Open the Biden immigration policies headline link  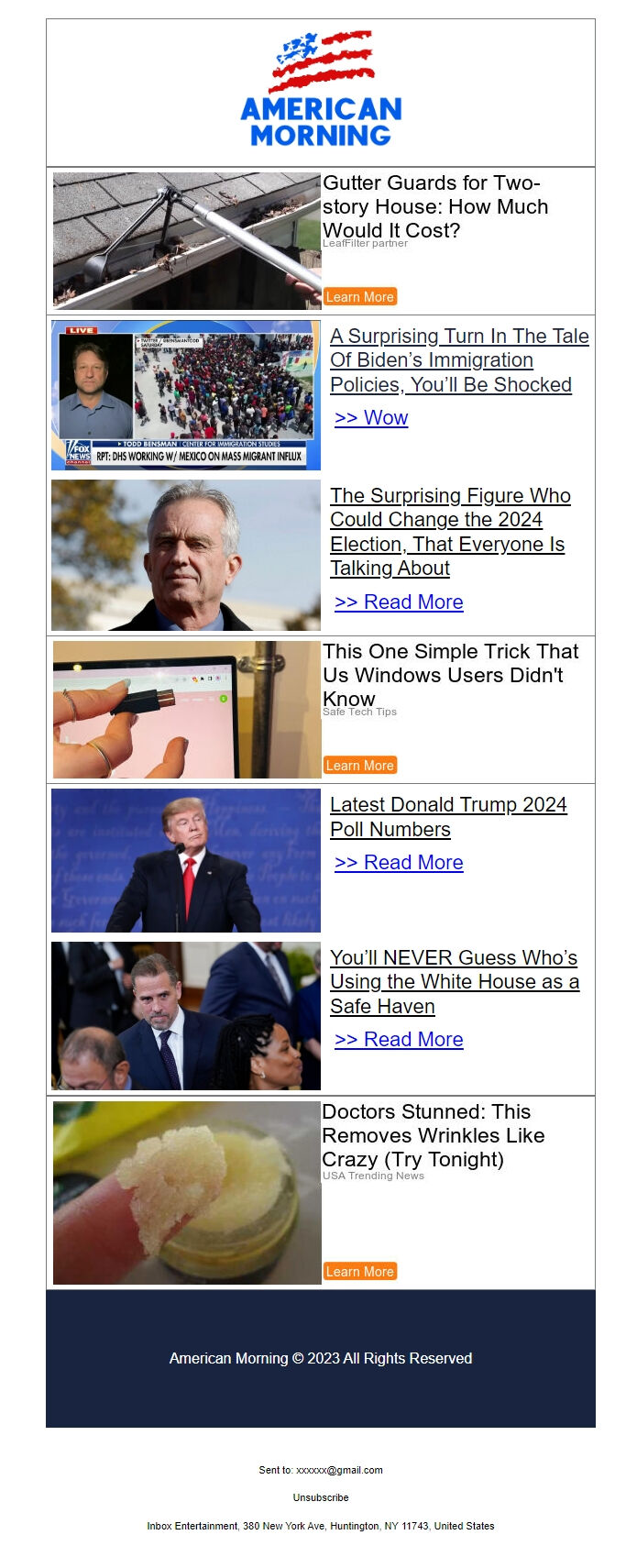coord(458,360)
